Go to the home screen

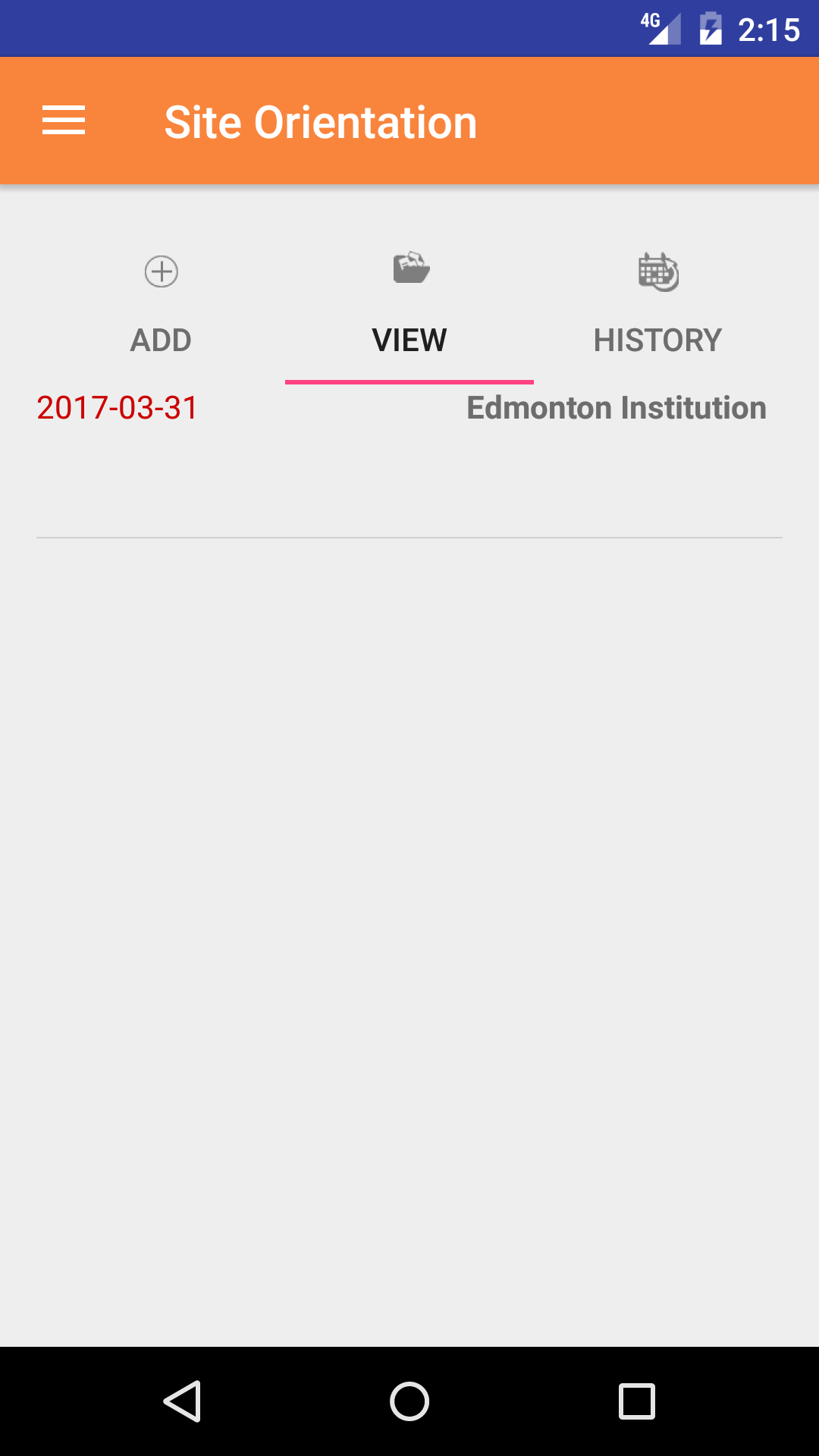[x=409, y=1401]
